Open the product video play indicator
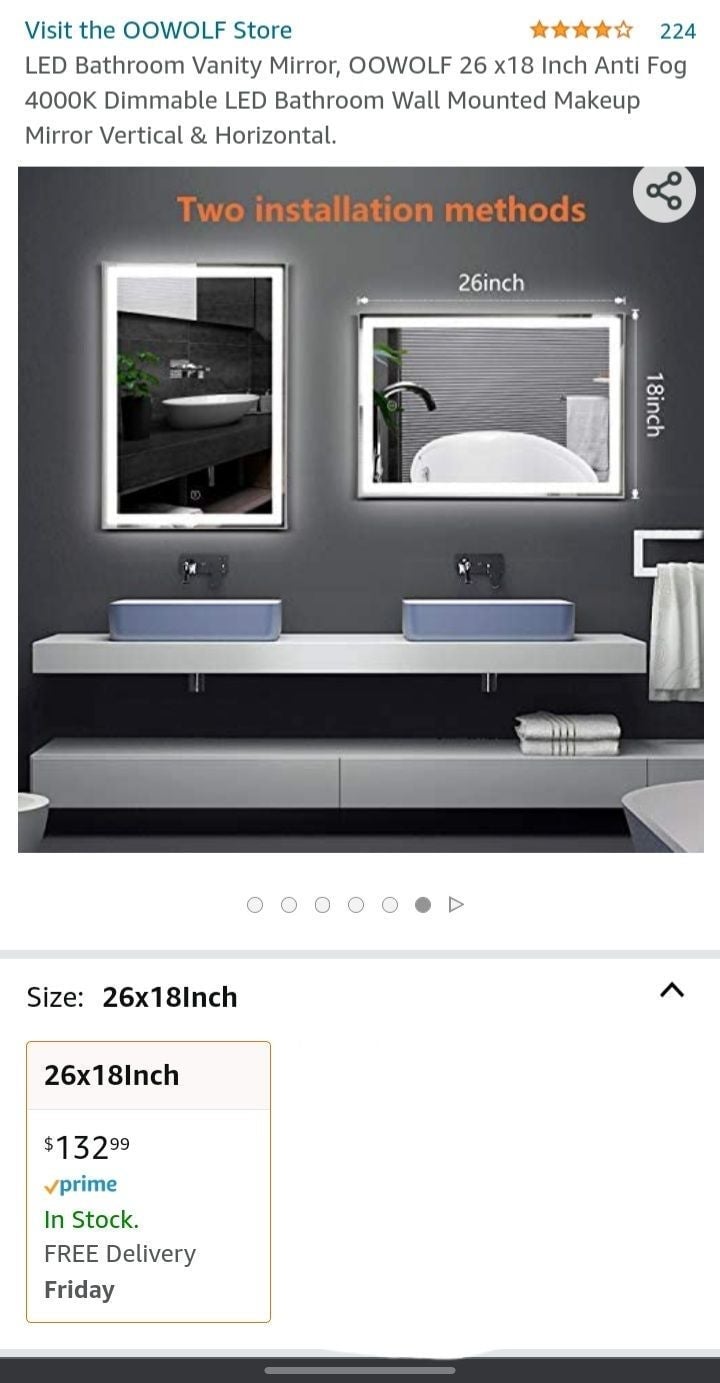This screenshot has height=1383, width=720. [x=456, y=905]
